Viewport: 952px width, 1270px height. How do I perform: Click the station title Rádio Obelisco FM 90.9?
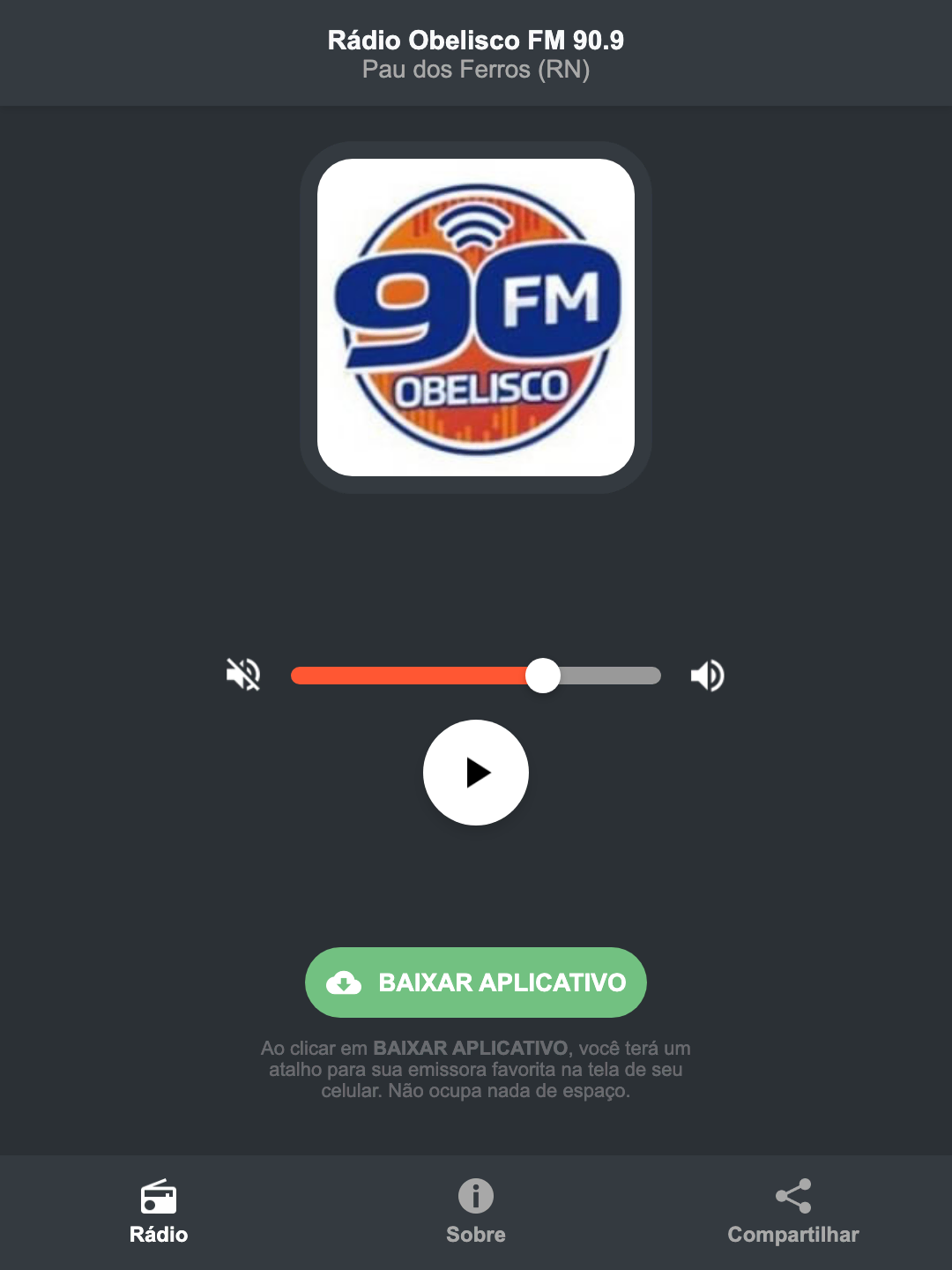tap(476, 41)
